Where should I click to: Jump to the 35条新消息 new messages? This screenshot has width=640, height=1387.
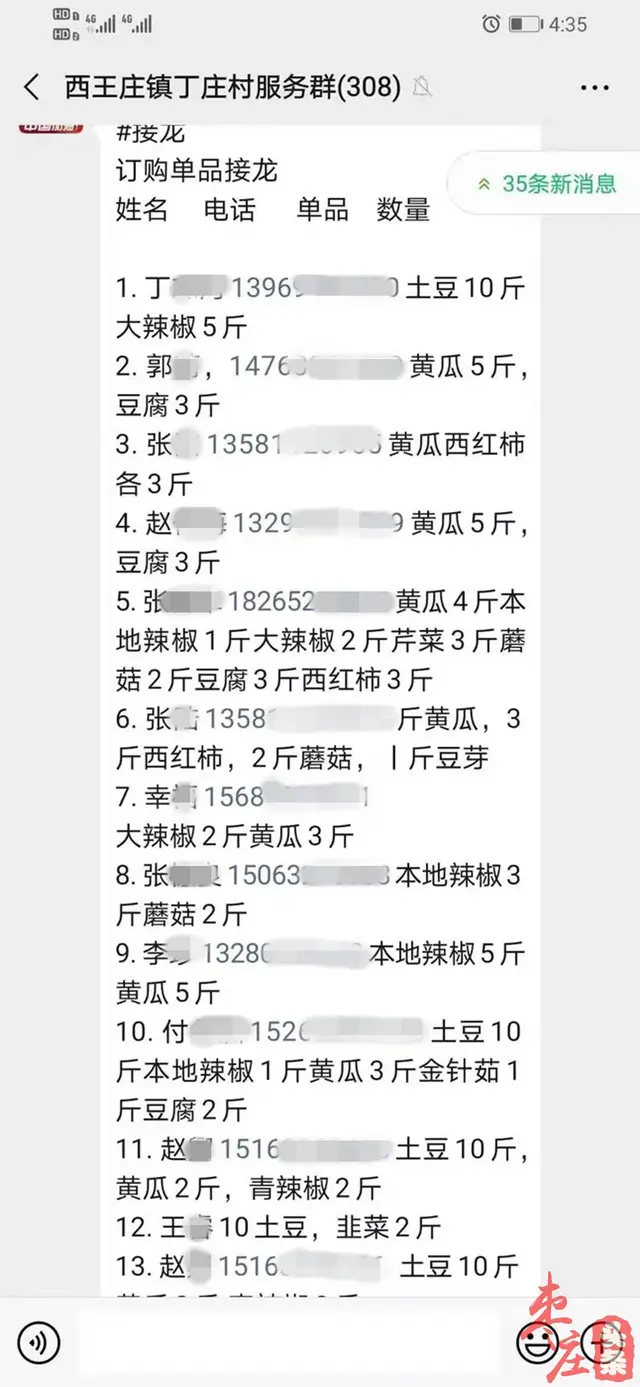coord(545,184)
